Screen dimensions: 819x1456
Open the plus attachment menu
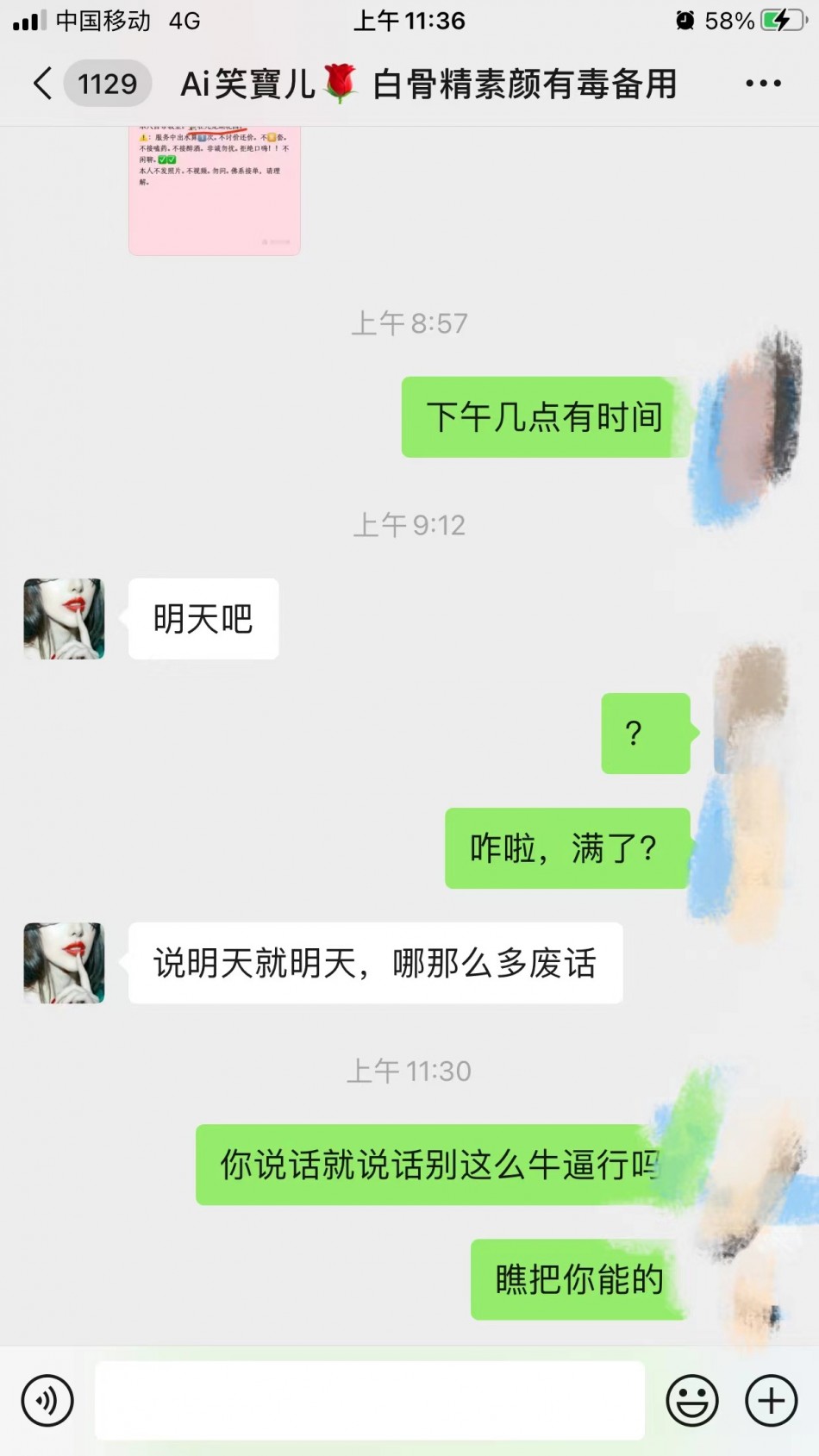tap(771, 1400)
